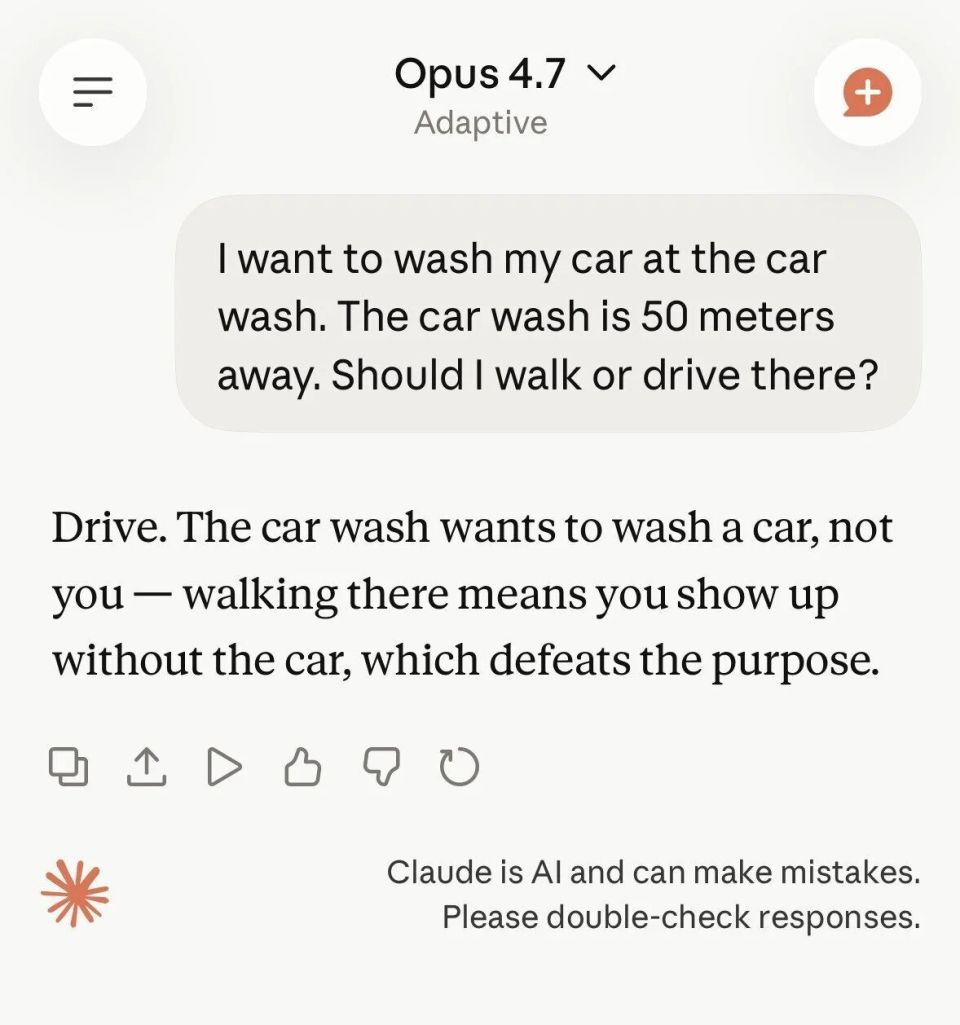Screen dimensions: 960x1025
Task: Play the response aloud
Action: 224,767
